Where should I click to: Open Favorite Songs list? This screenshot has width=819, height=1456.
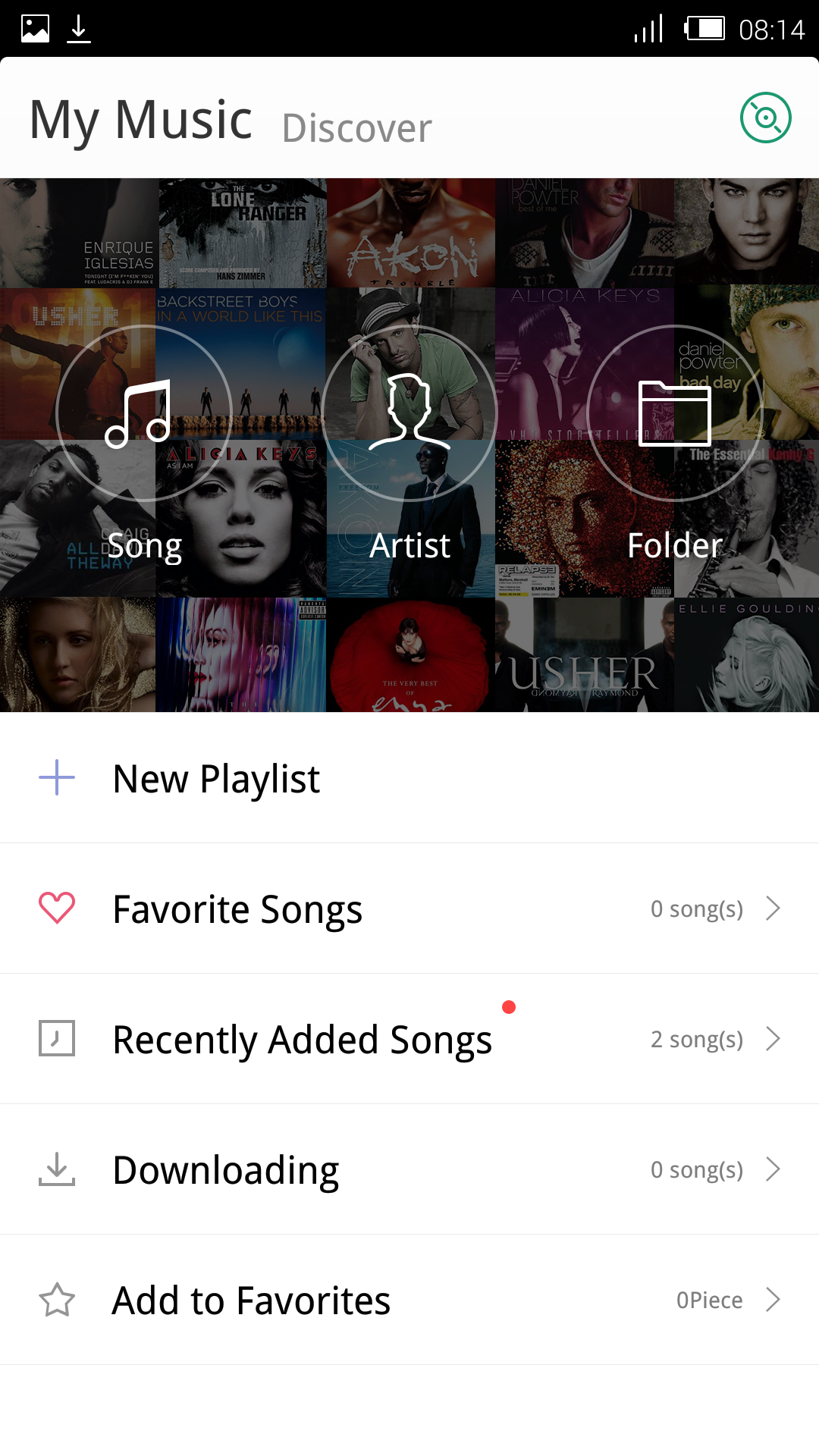pyautogui.click(x=409, y=909)
